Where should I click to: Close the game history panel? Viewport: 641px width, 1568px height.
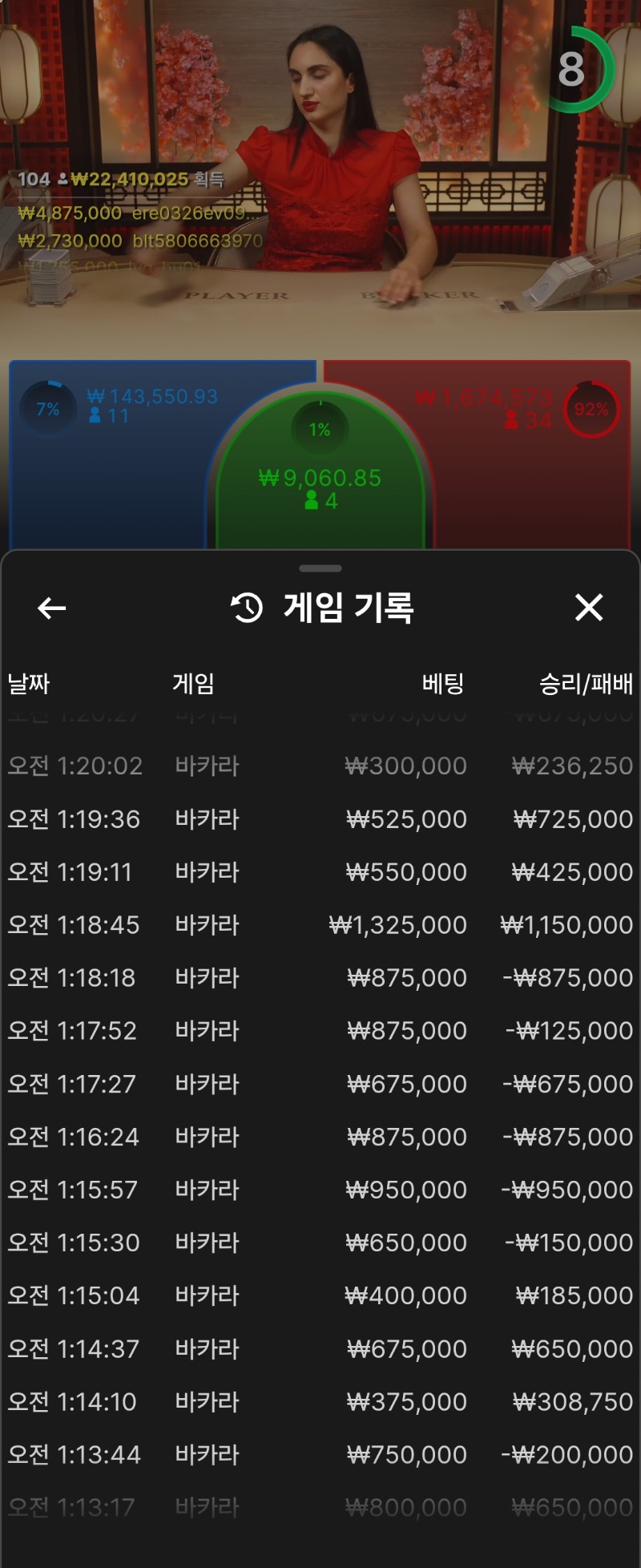589,608
